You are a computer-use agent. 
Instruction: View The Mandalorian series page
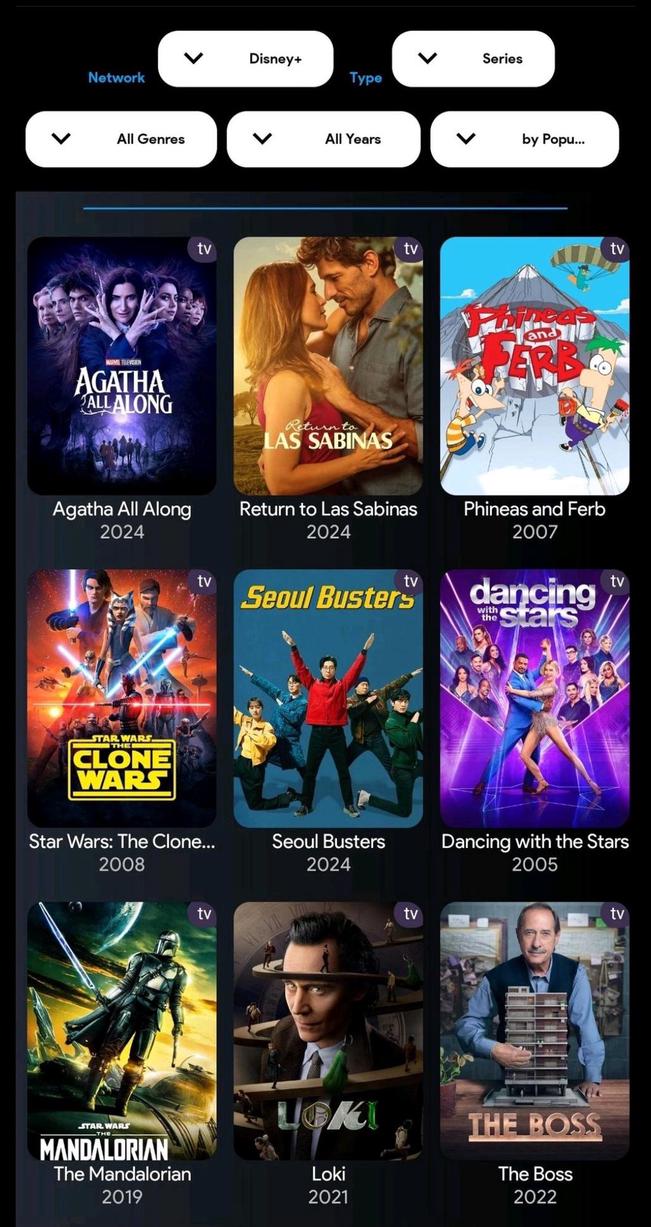click(122, 1030)
